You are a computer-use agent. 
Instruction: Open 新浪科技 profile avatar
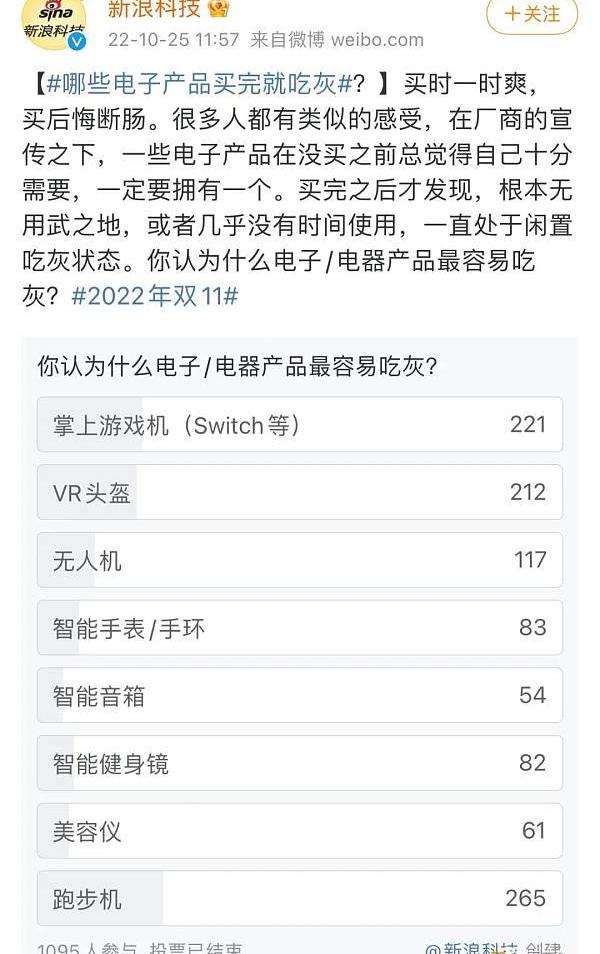click(x=53, y=20)
